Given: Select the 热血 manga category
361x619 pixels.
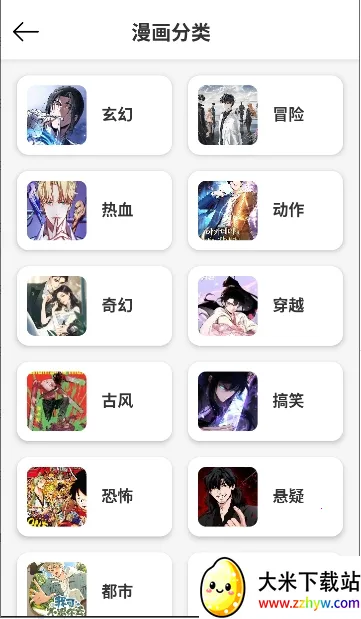Looking at the screenshot, I should (94, 210).
